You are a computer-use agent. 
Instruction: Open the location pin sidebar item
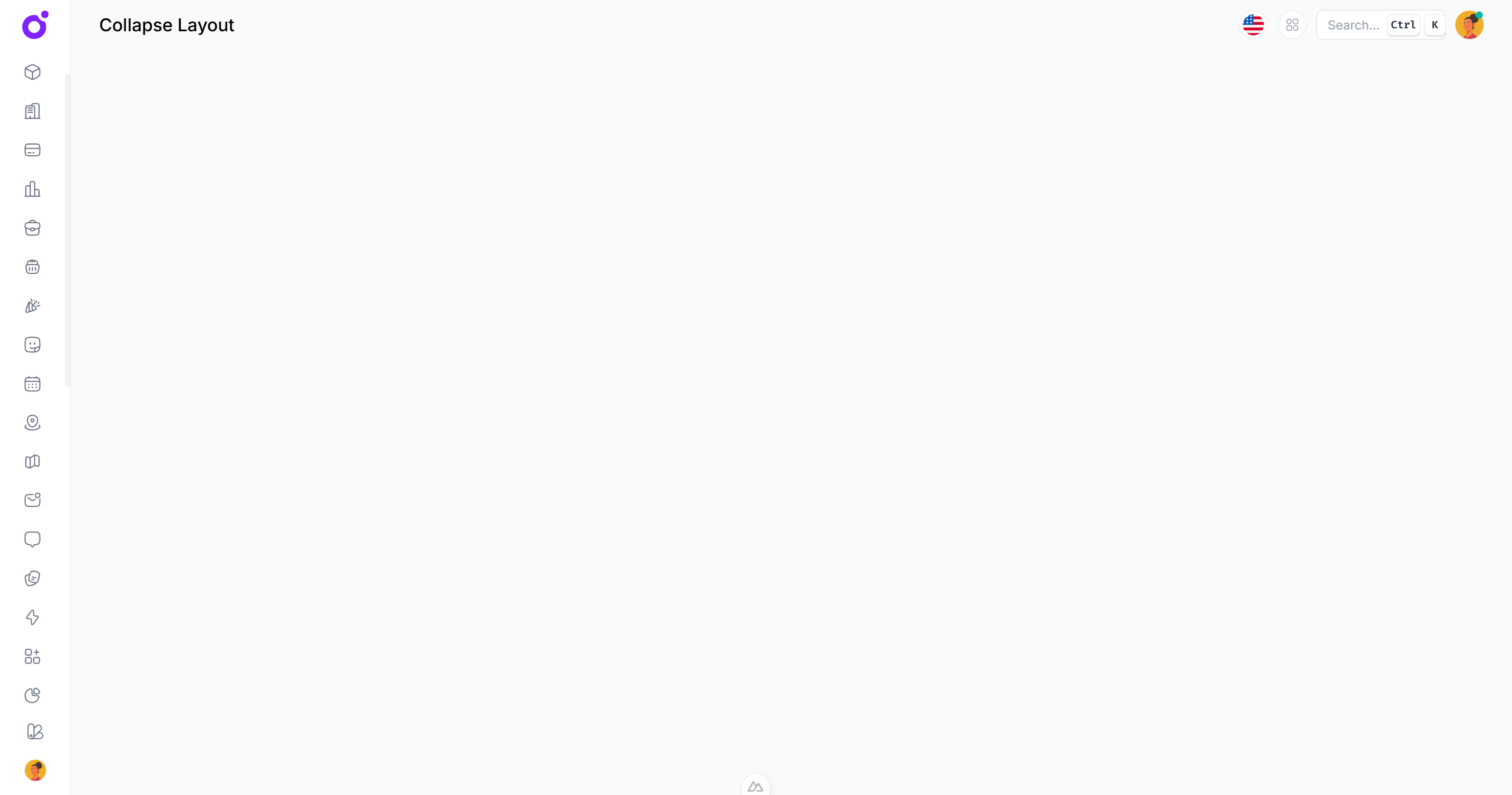click(32, 423)
